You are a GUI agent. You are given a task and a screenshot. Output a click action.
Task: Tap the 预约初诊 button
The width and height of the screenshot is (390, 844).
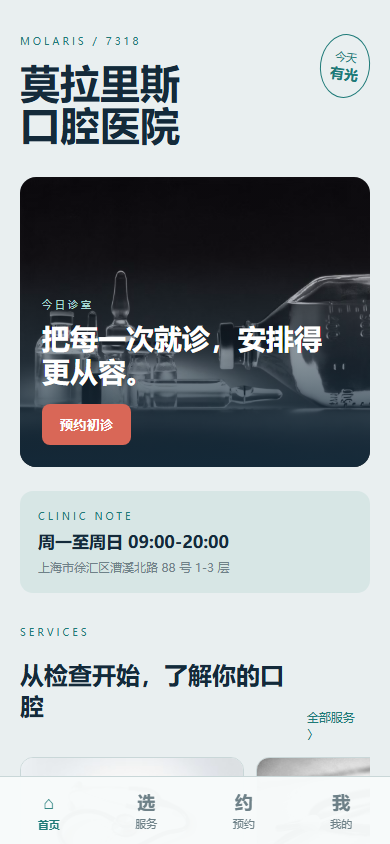86,425
